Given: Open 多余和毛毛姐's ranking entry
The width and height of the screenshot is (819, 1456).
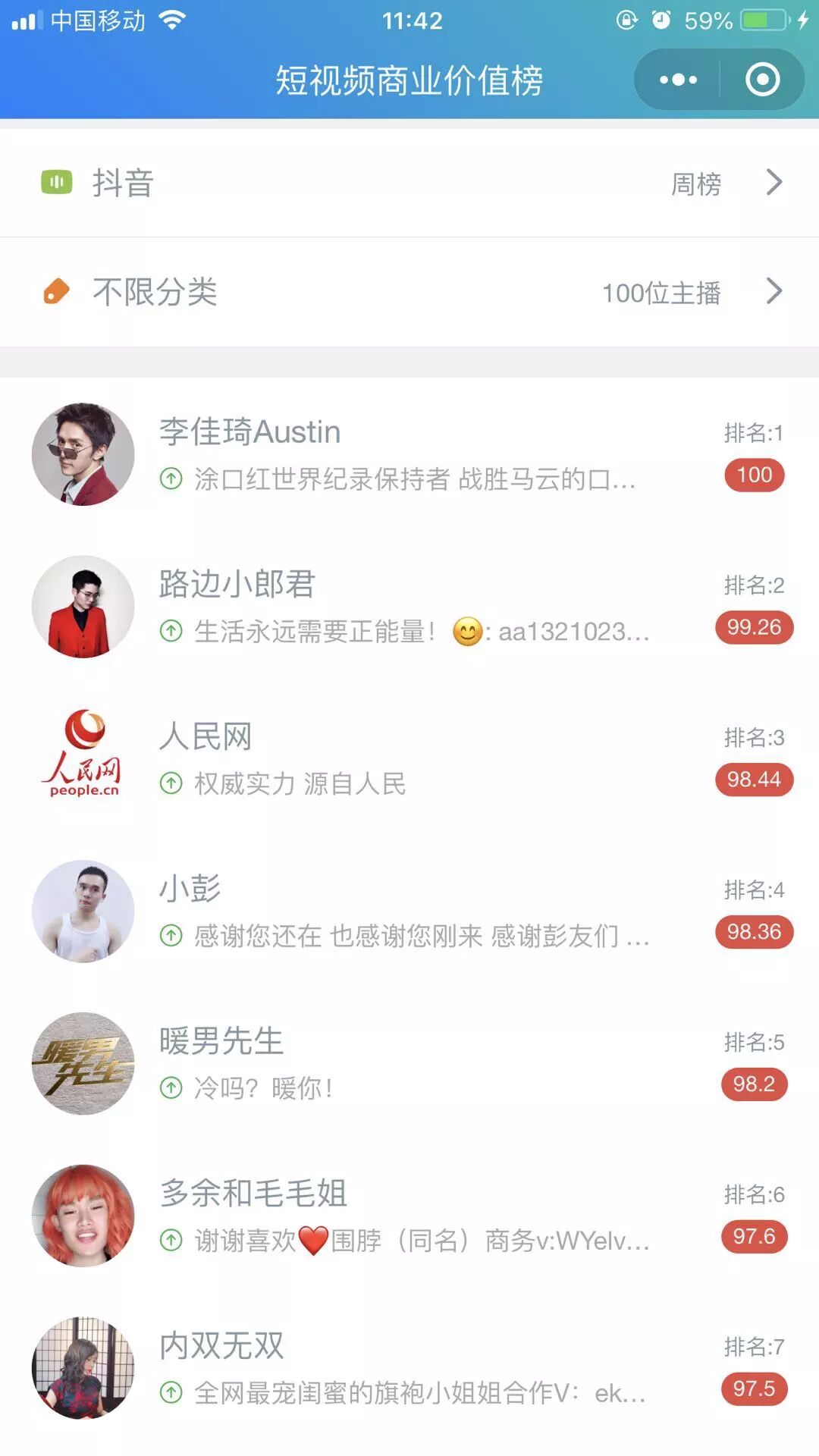Looking at the screenshot, I should [409, 1216].
